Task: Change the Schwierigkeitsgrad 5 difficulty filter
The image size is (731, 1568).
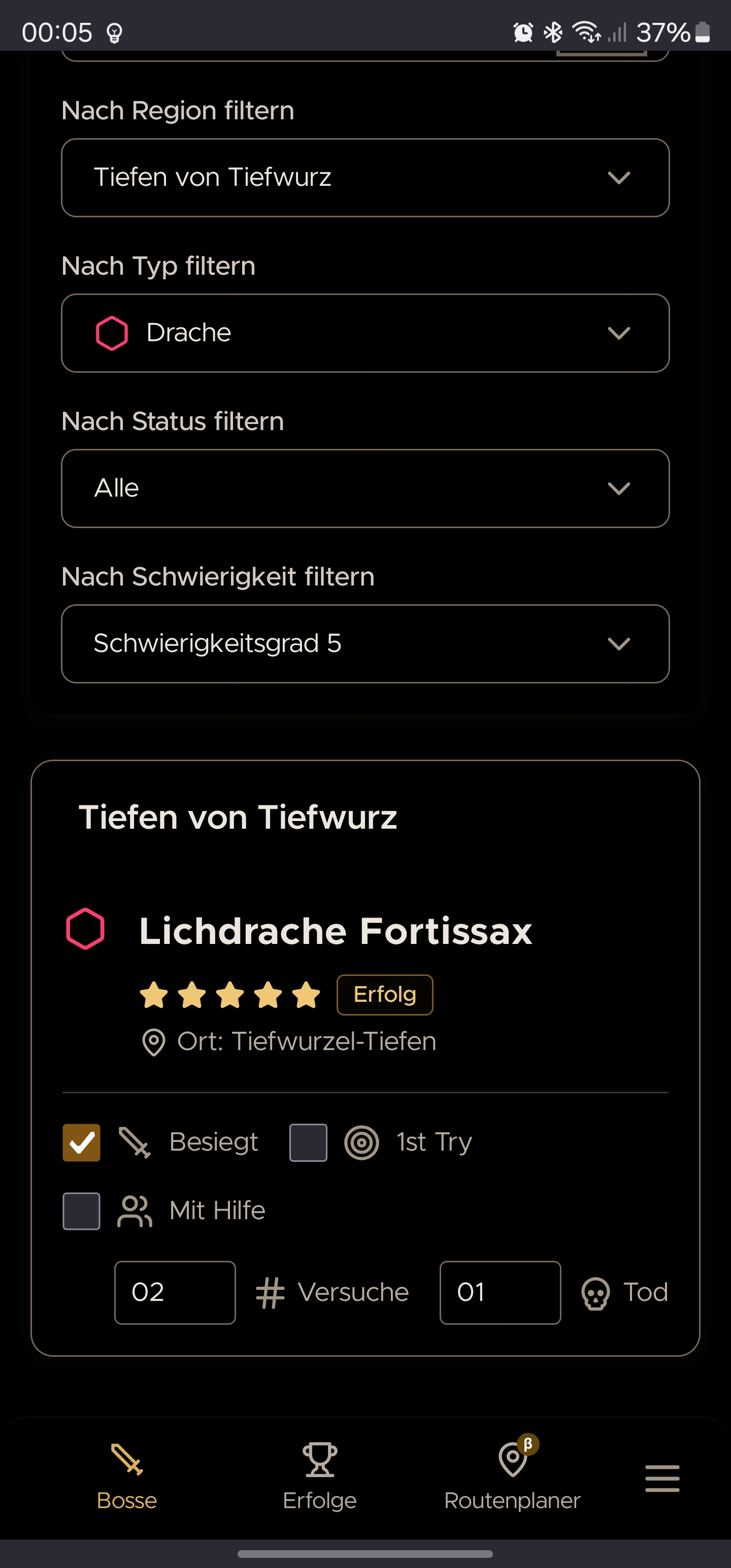Action: click(x=365, y=643)
